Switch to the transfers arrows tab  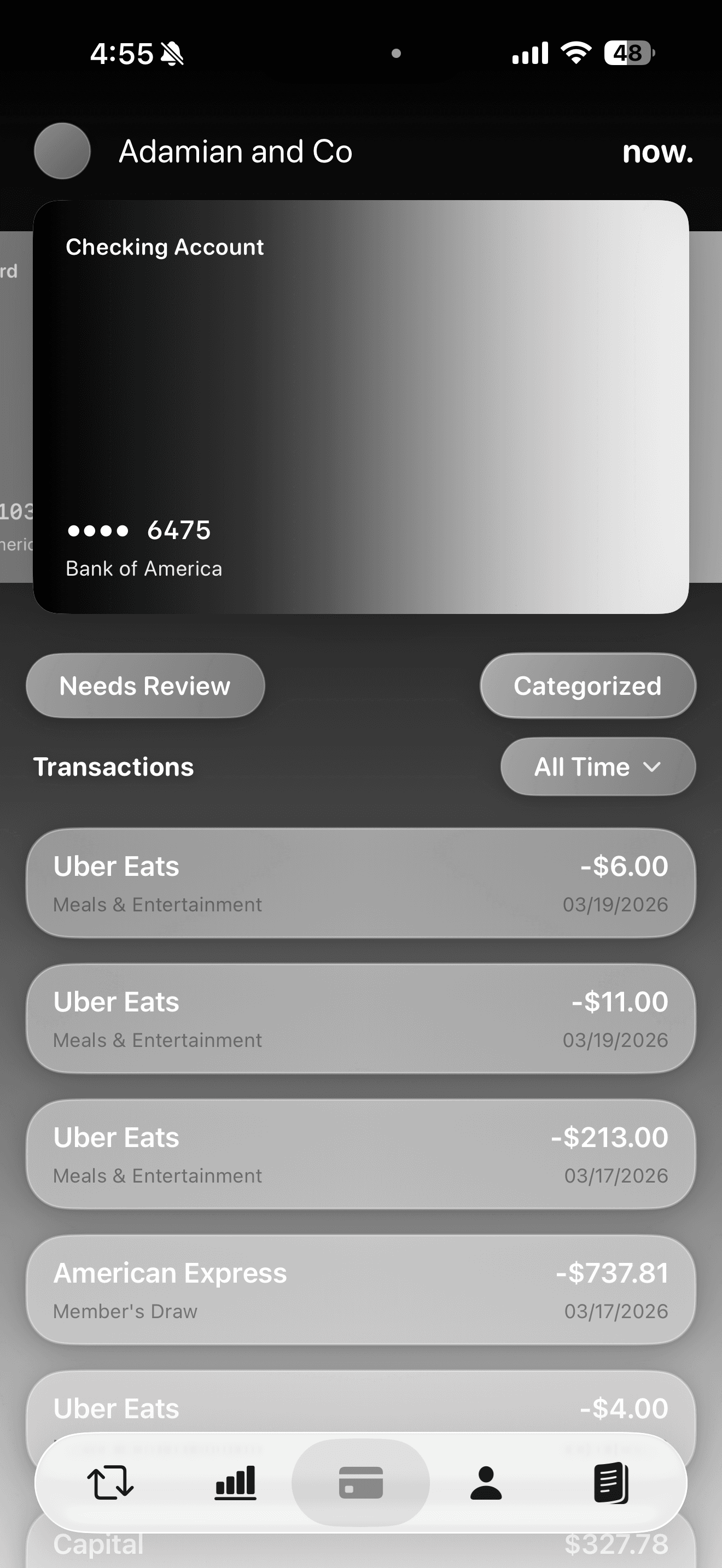click(111, 1483)
